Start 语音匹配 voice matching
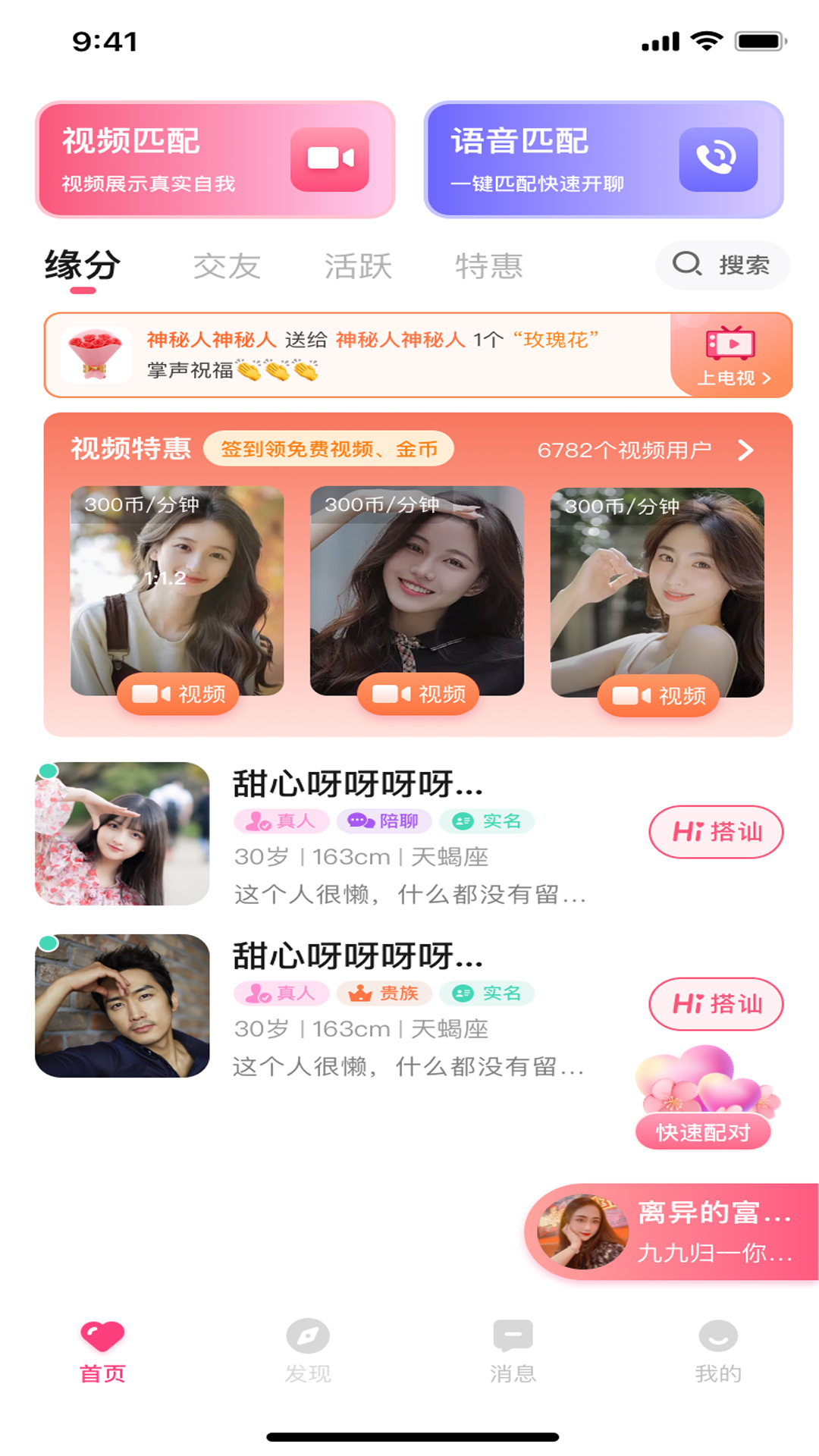 point(603,159)
